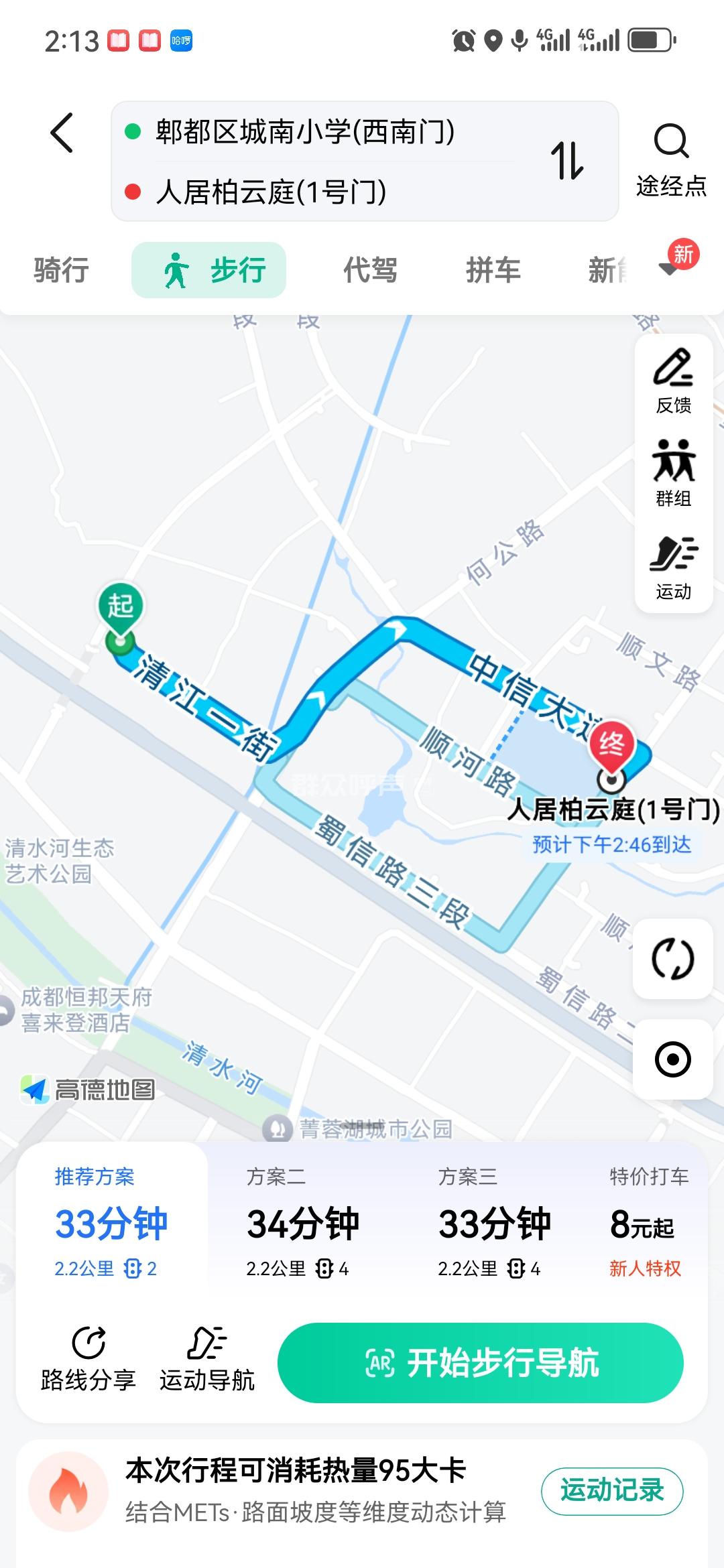
Task: Open the 群组 group feature
Action: pyautogui.click(x=673, y=474)
